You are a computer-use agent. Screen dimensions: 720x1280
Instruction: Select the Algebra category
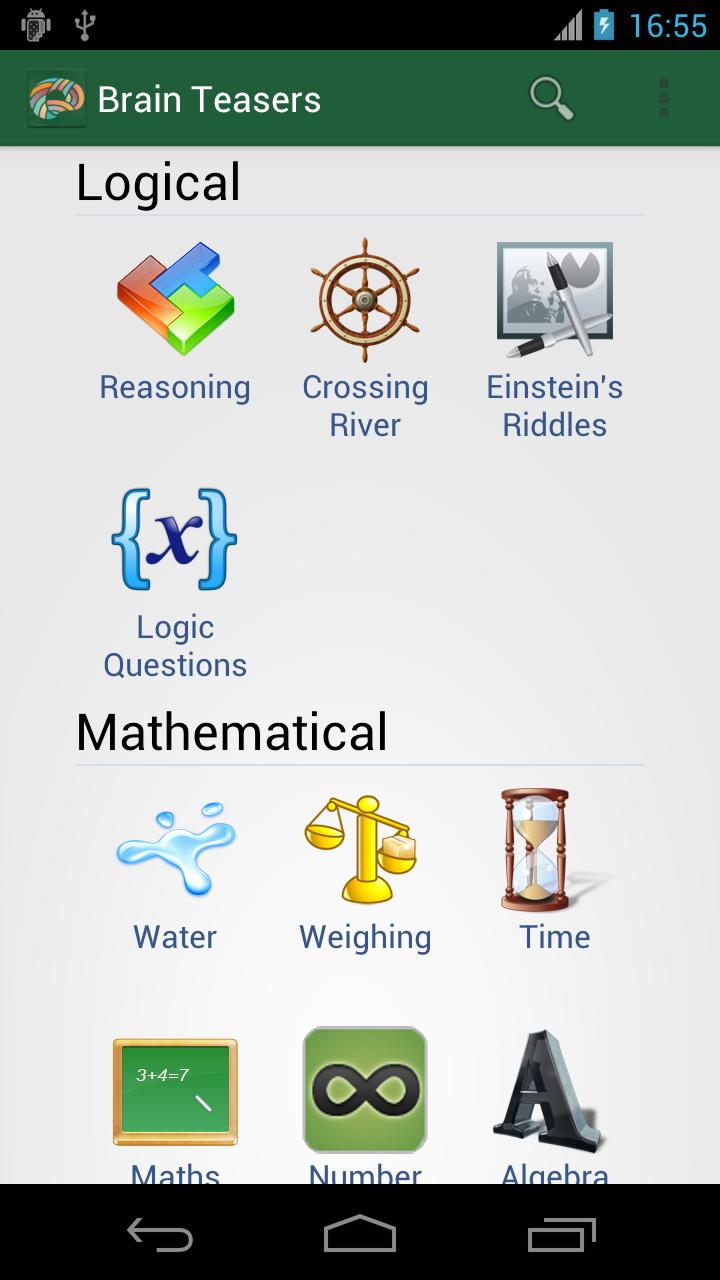(555, 1100)
